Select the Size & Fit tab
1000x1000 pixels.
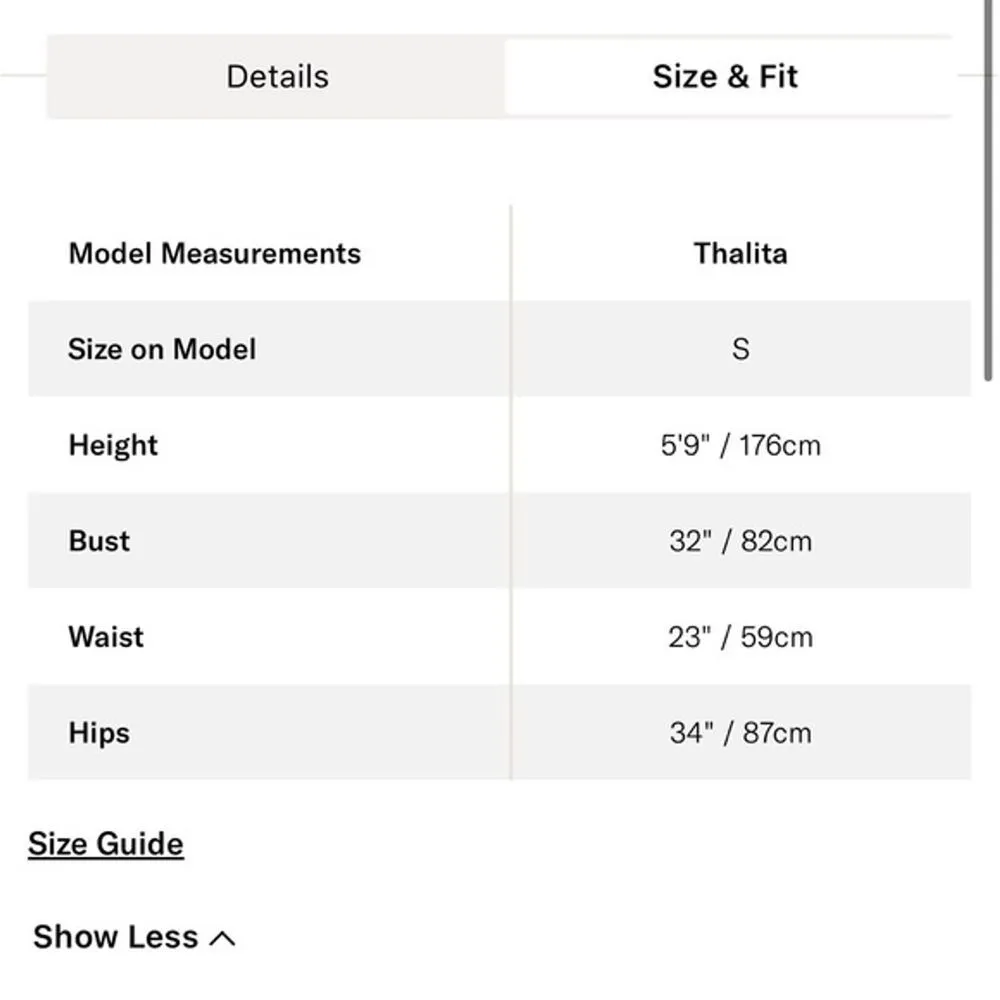point(725,77)
